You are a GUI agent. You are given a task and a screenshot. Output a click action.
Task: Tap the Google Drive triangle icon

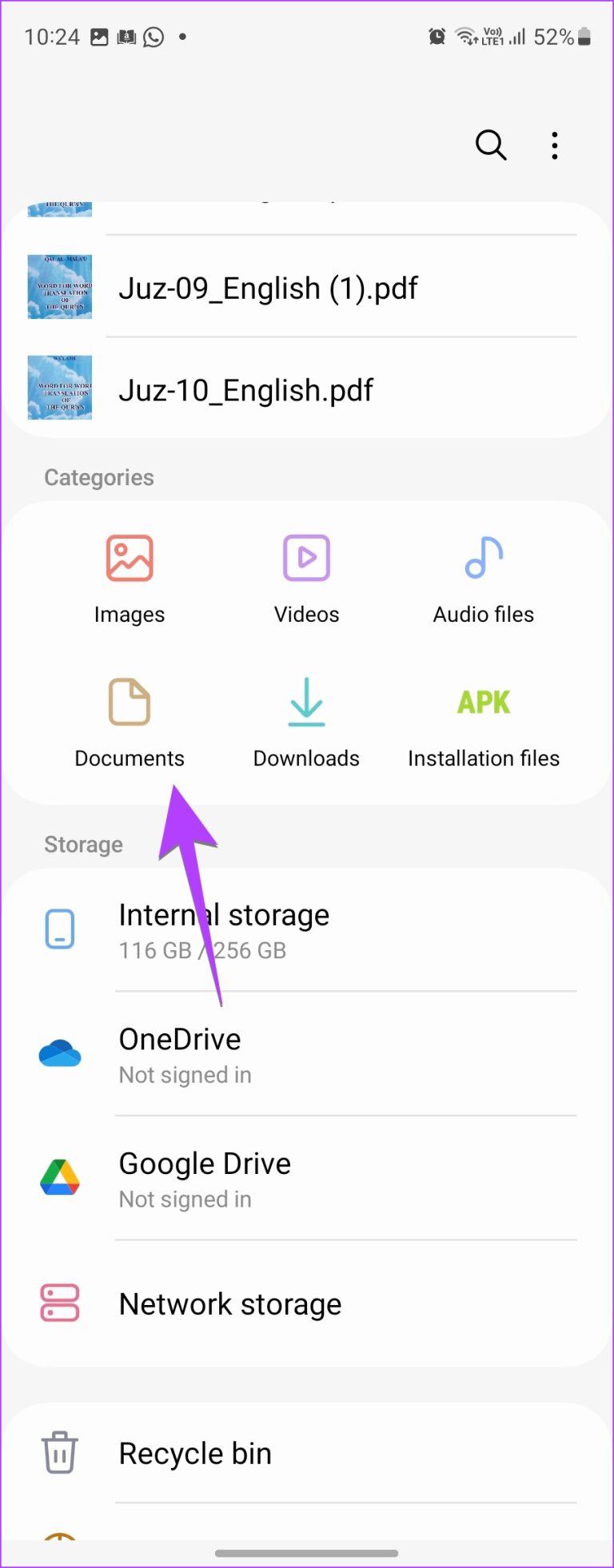click(59, 1178)
